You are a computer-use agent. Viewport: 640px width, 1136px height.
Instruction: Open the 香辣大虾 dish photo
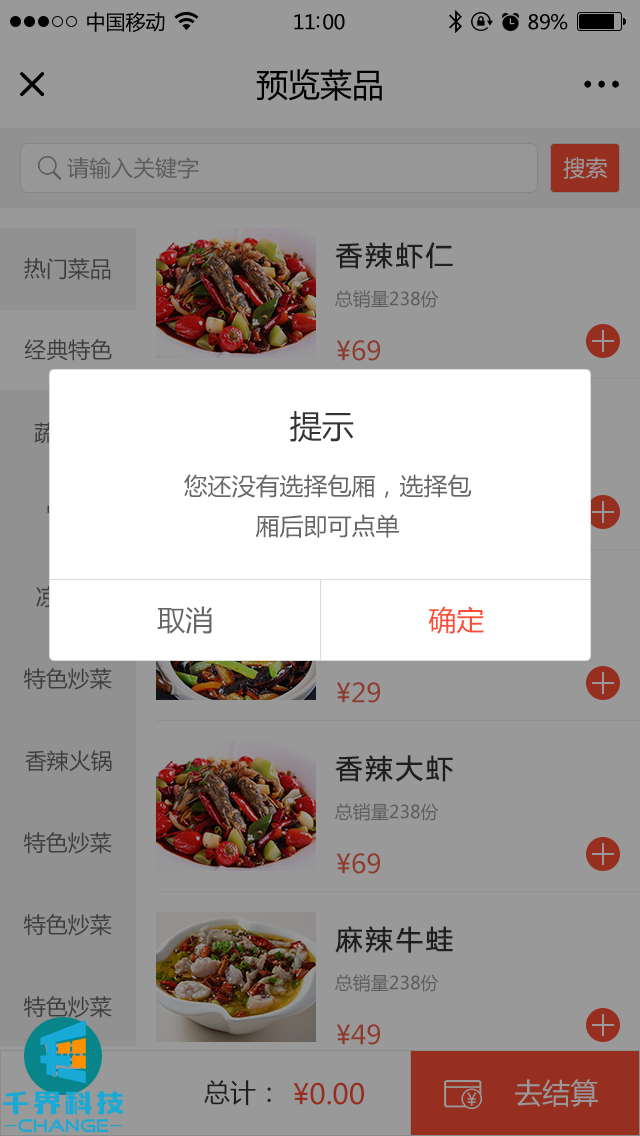click(236, 805)
